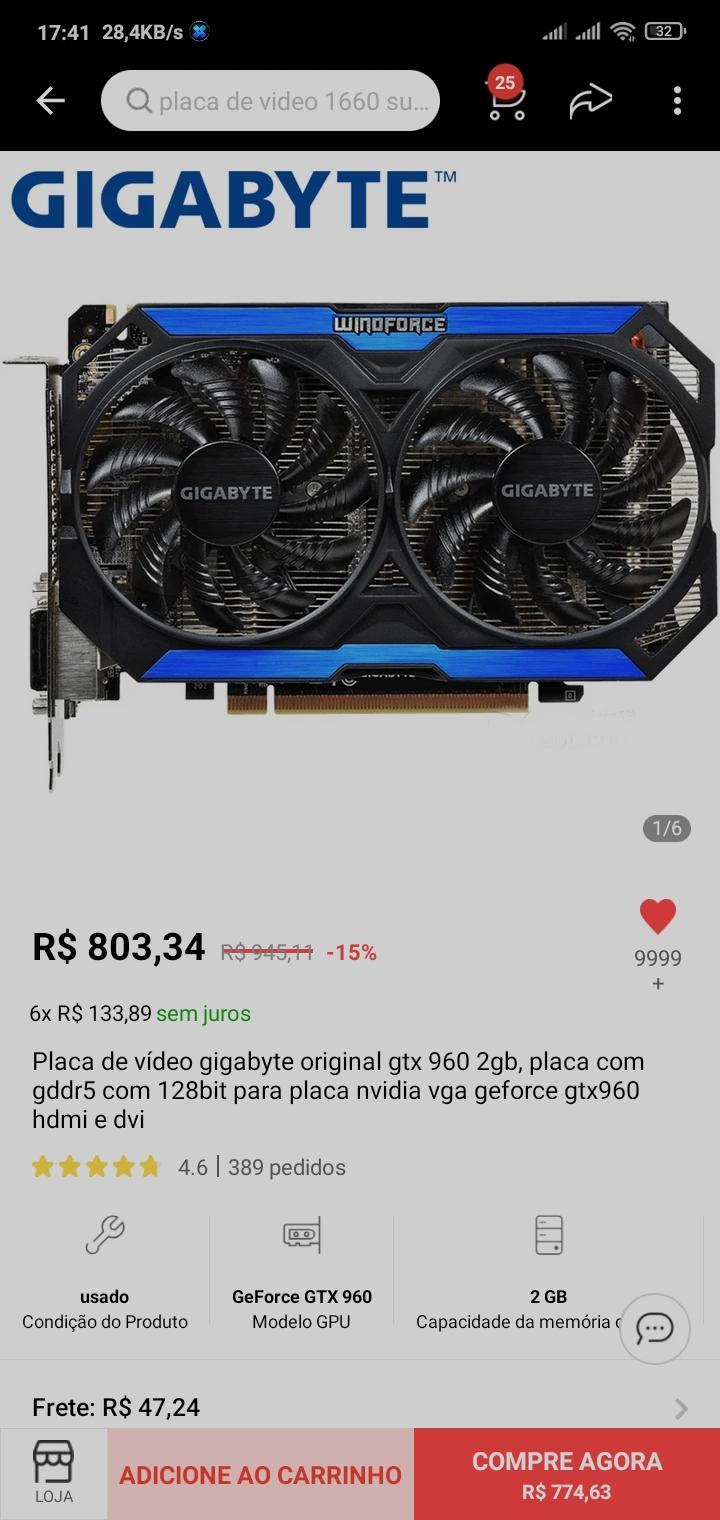Open the three-dot overflow menu
720x1520 pixels.
[x=677, y=100]
